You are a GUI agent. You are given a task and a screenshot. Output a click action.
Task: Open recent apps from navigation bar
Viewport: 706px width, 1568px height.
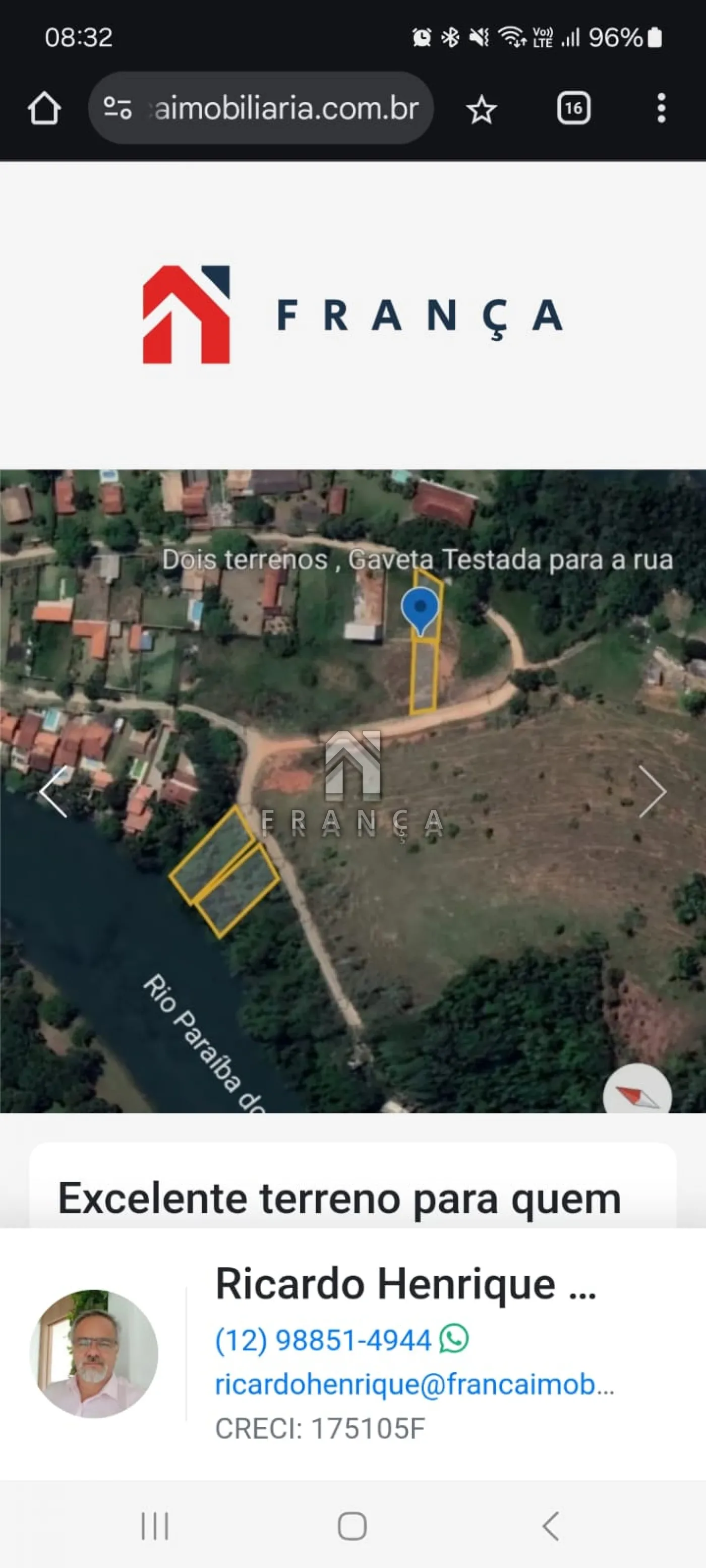point(155,1526)
